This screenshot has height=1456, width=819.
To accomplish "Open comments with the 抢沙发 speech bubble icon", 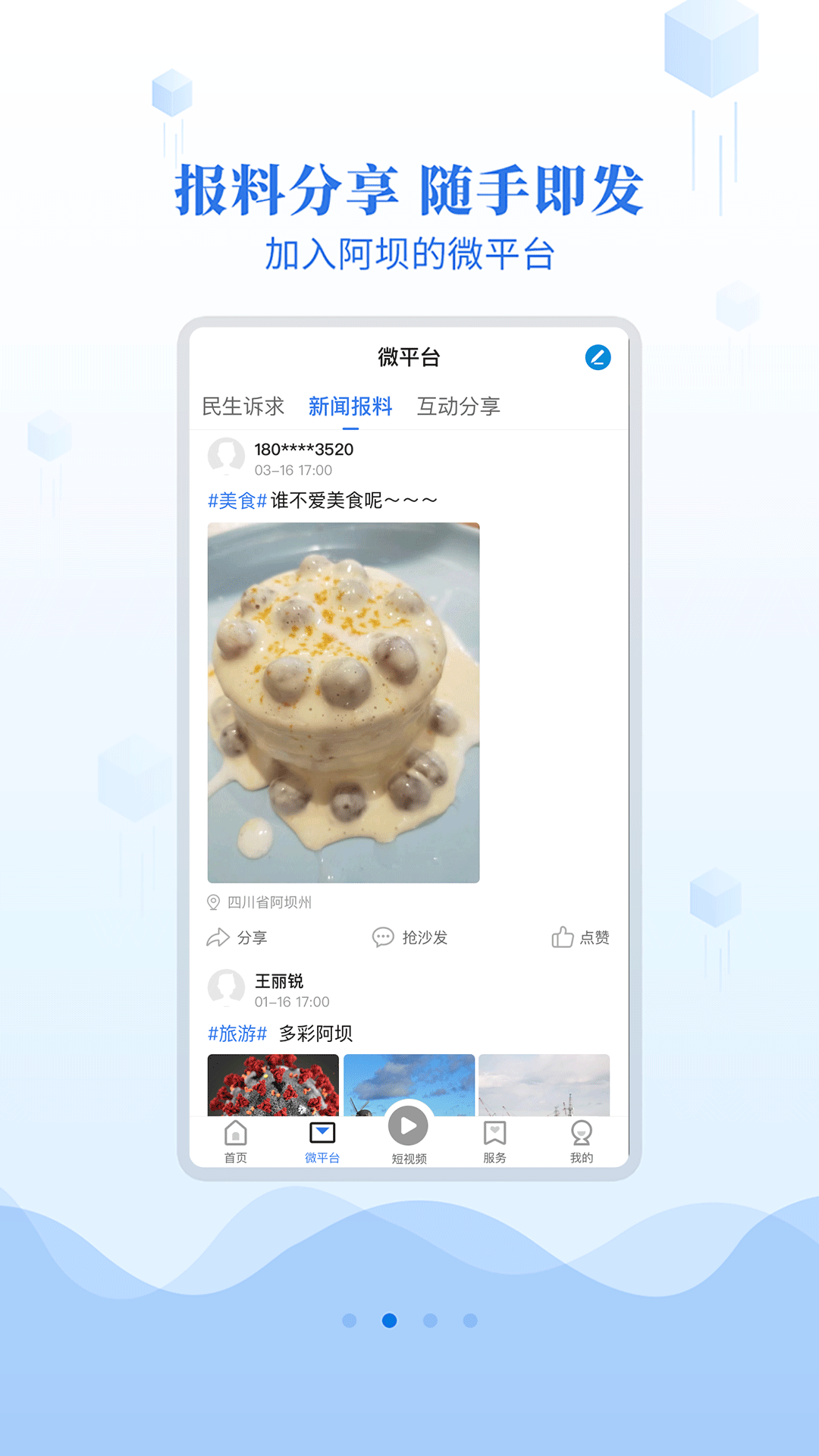I will coord(383,937).
